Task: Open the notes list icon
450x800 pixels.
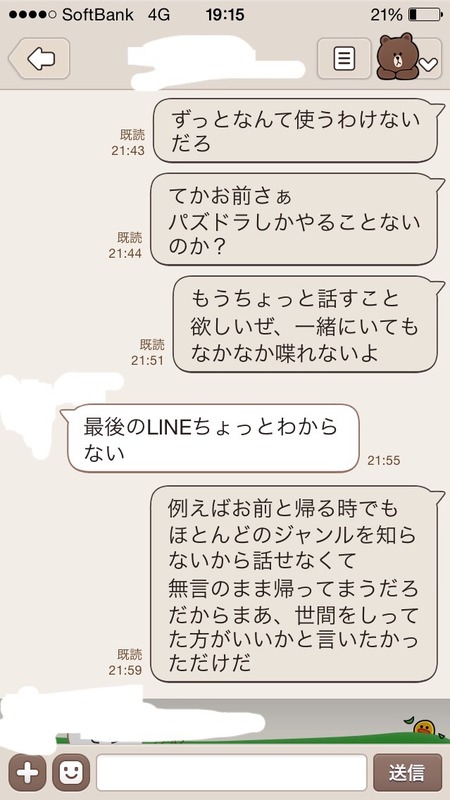Action: coord(344,59)
